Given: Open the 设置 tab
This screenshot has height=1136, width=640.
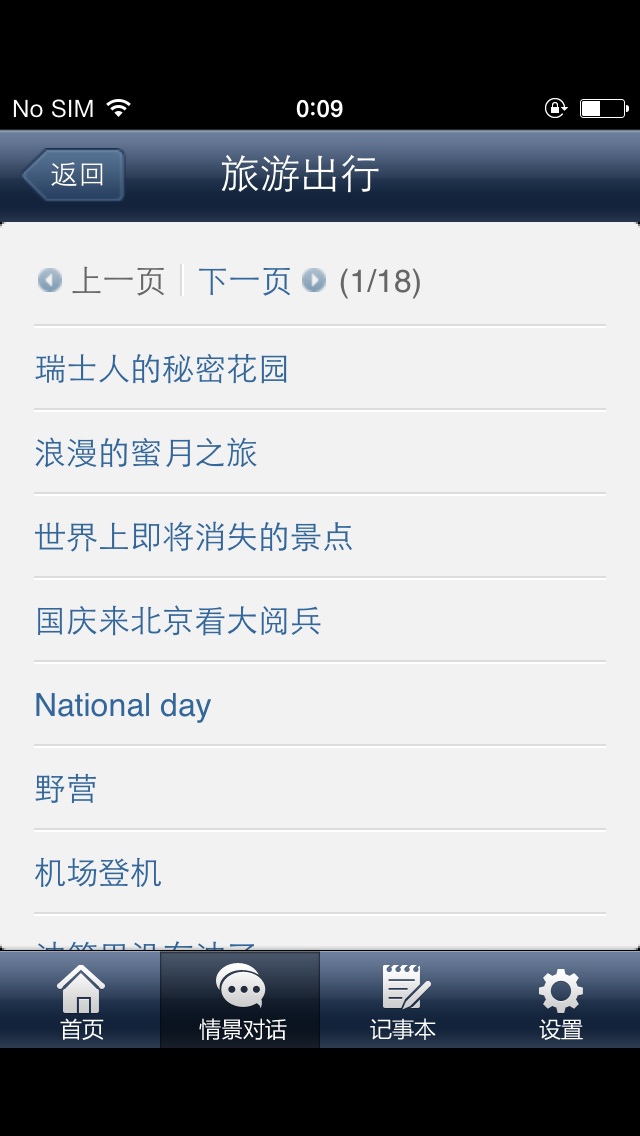Looking at the screenshot, I should [x=560, y=1001].
